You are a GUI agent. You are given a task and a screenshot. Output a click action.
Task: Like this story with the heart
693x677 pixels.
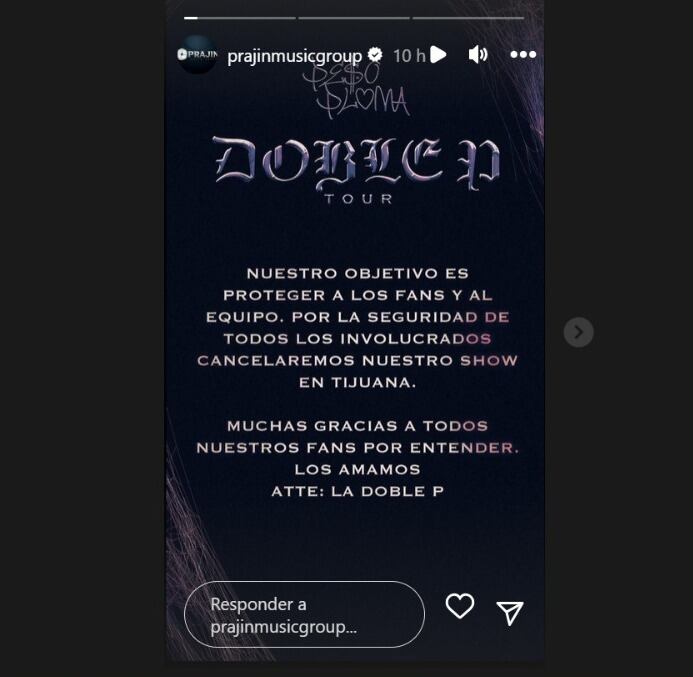coord(460,606)
